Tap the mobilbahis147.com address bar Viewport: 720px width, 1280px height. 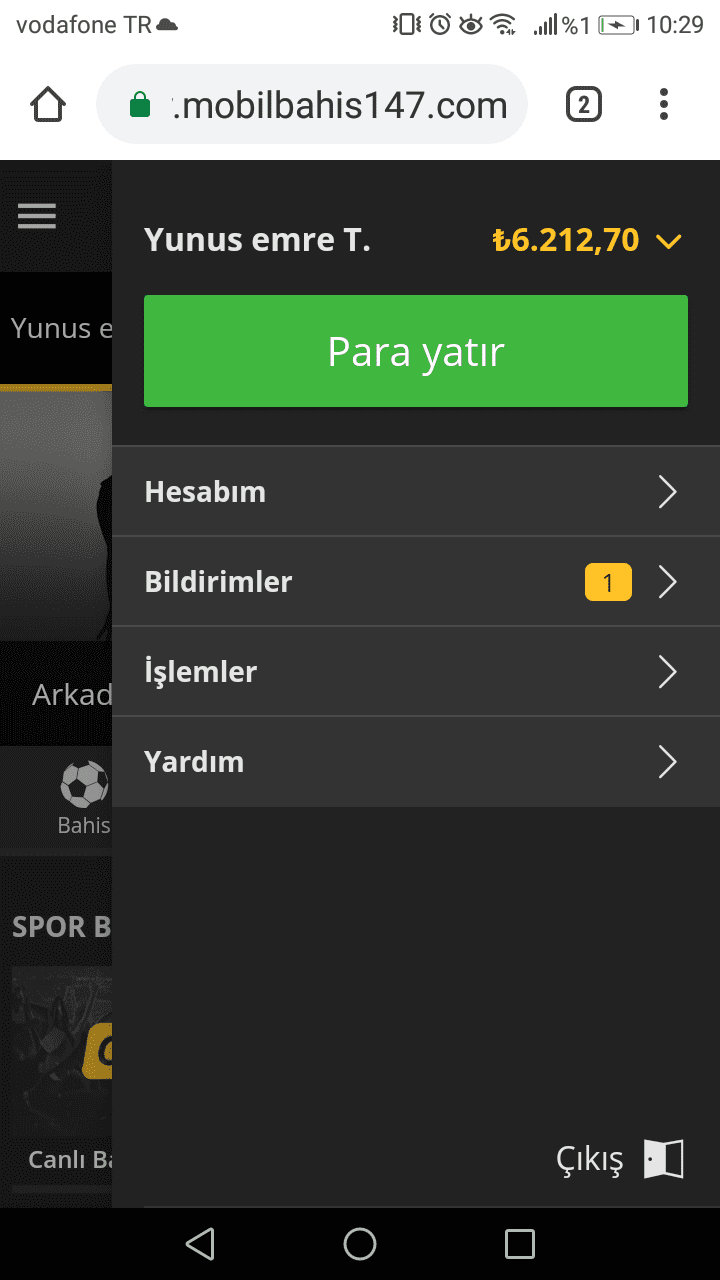[312, 104]
